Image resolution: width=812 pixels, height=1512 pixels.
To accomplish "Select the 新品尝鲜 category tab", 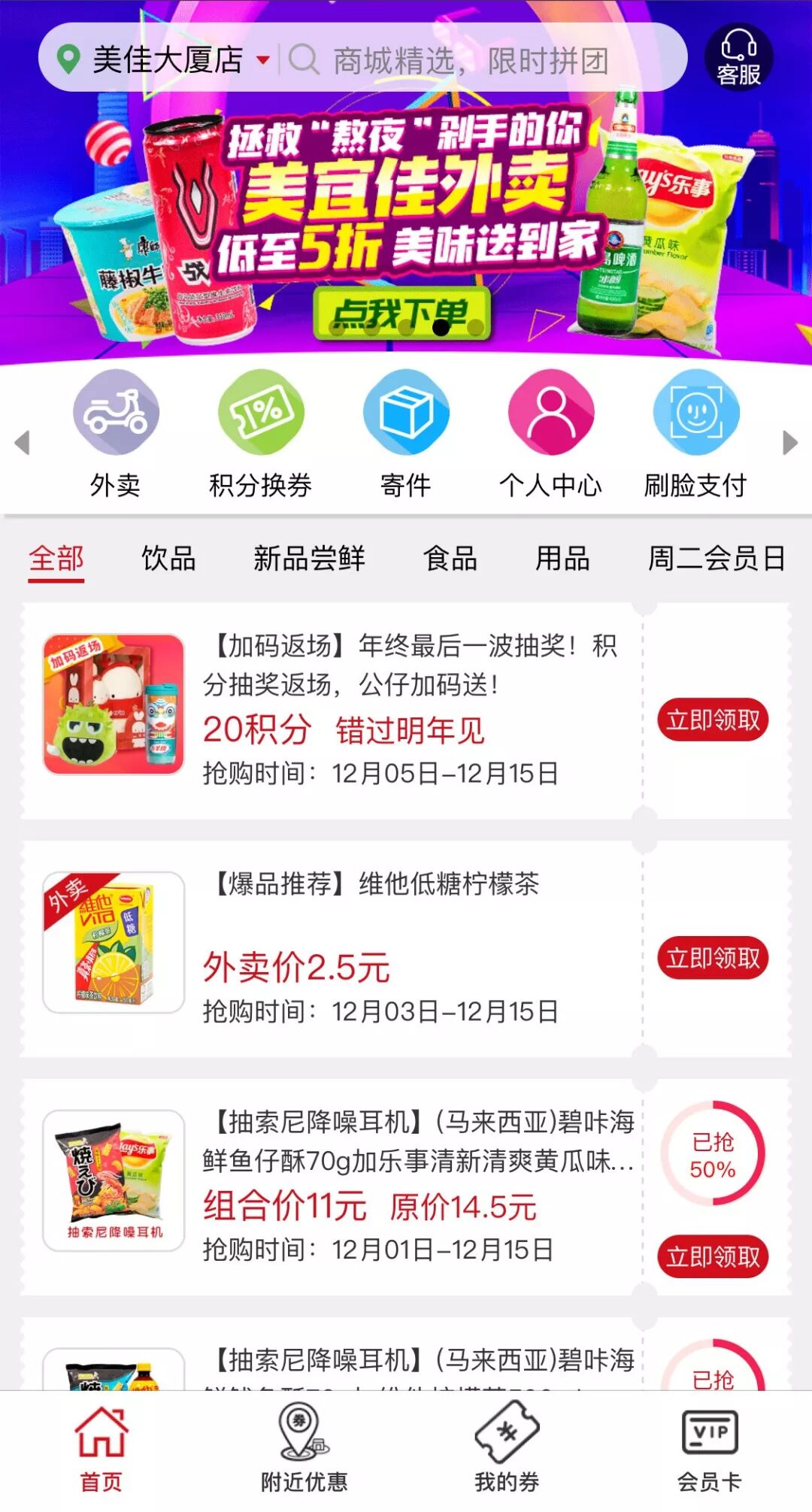I will pos(309,559).
